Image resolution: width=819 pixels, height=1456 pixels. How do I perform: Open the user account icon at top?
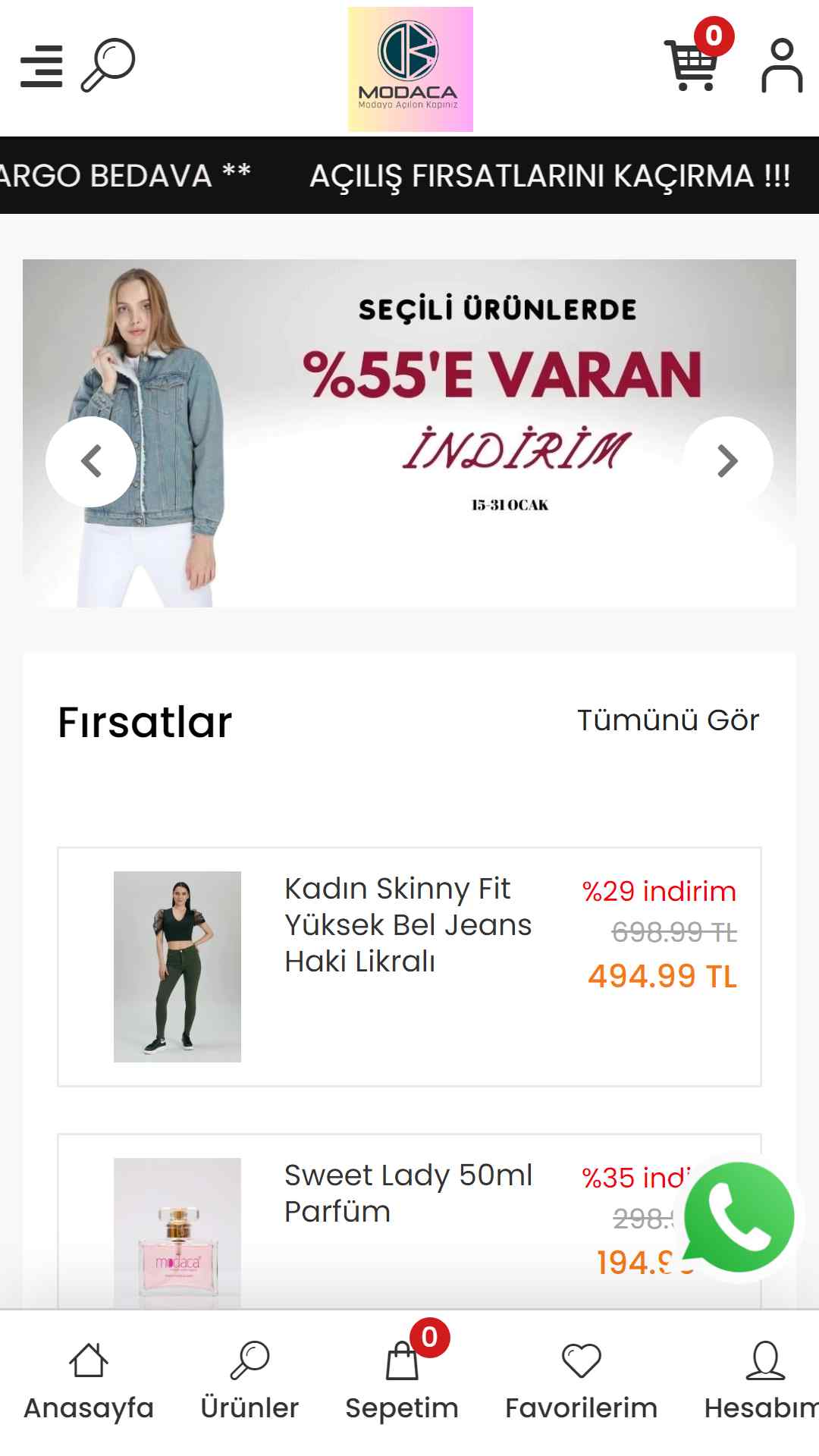tap(782, 65)
